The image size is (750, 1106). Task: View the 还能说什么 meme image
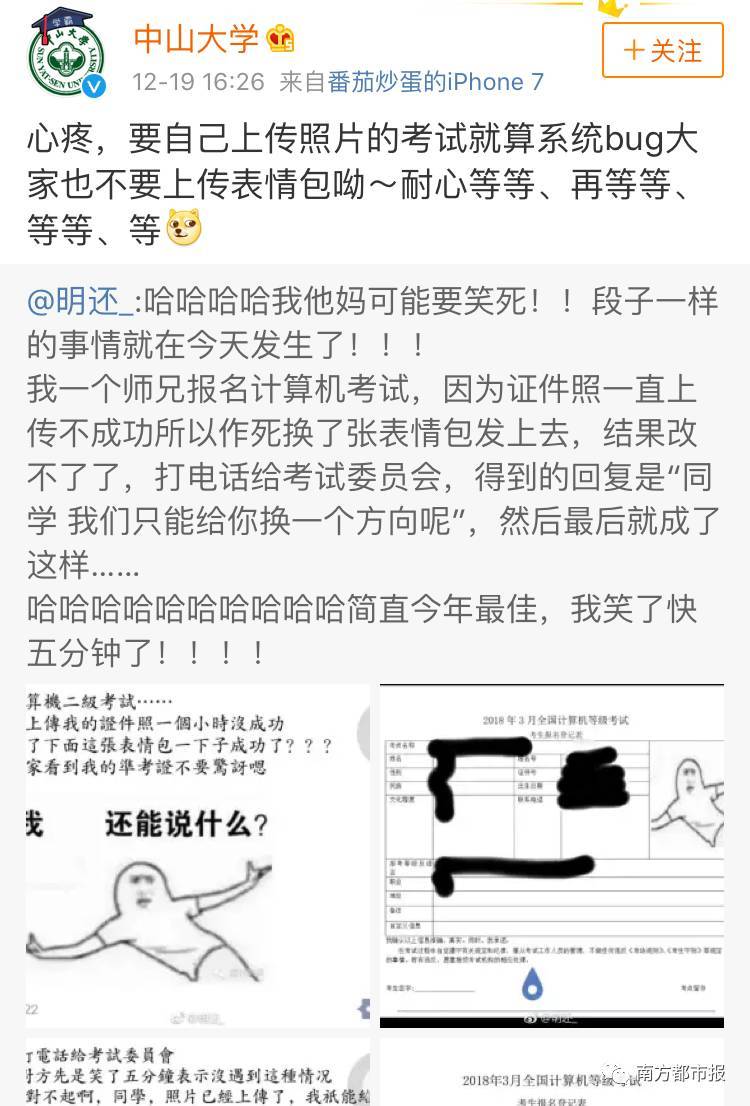pyautogui.click(x=197, y=856)
